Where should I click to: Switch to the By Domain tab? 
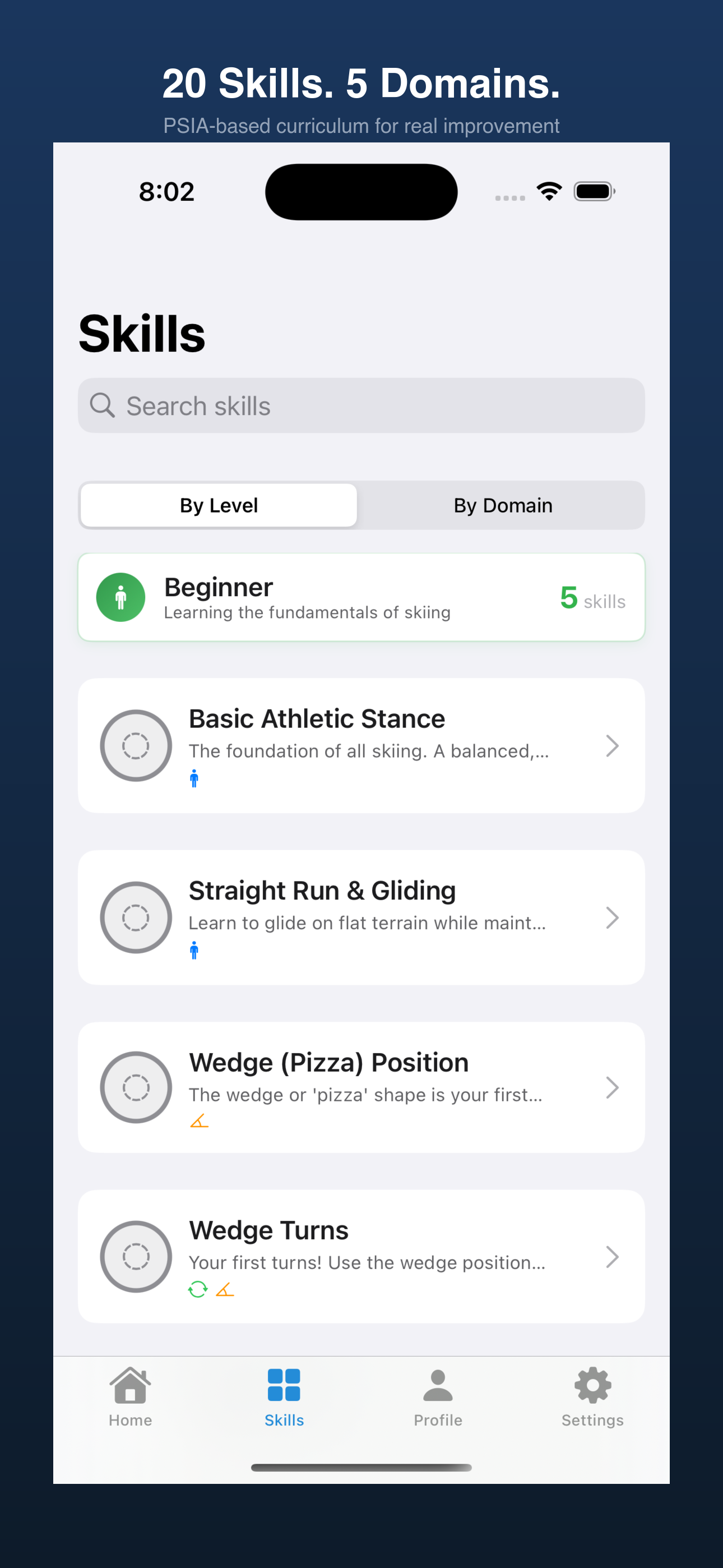coord(503,505)
